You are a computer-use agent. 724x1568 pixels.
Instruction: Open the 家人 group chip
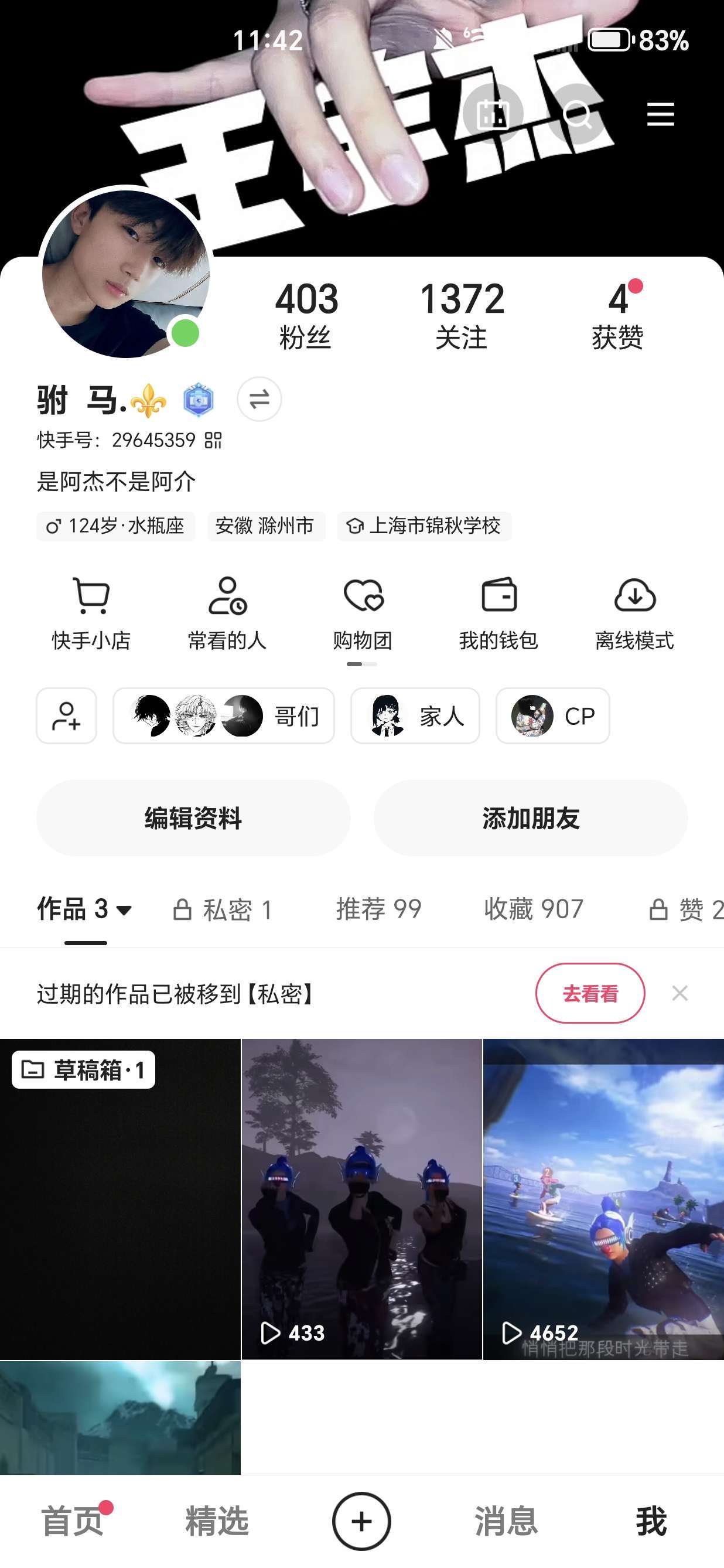(415, 716)
